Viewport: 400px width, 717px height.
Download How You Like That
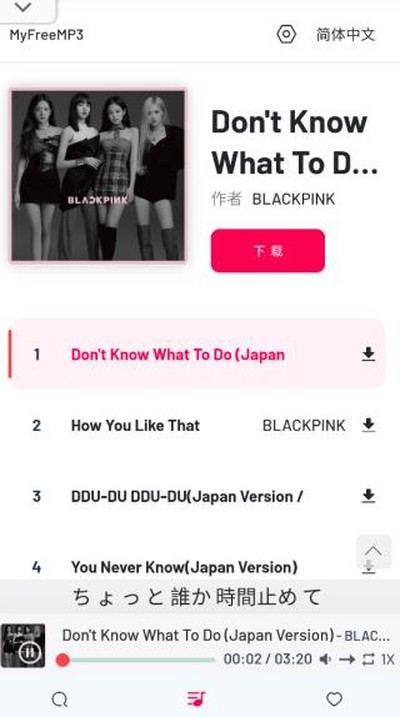coord(368,425)
